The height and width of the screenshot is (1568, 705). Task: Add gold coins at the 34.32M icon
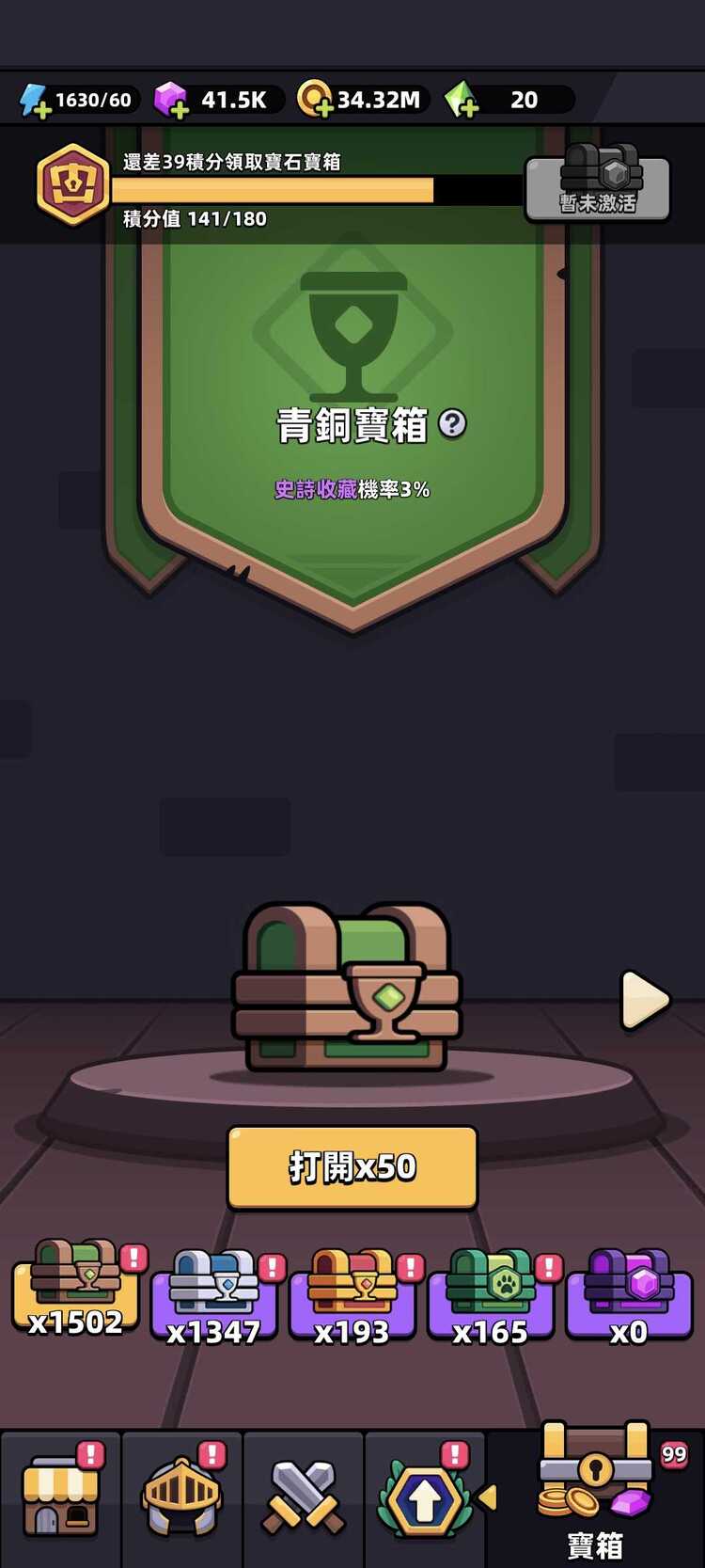coord(315,100)
